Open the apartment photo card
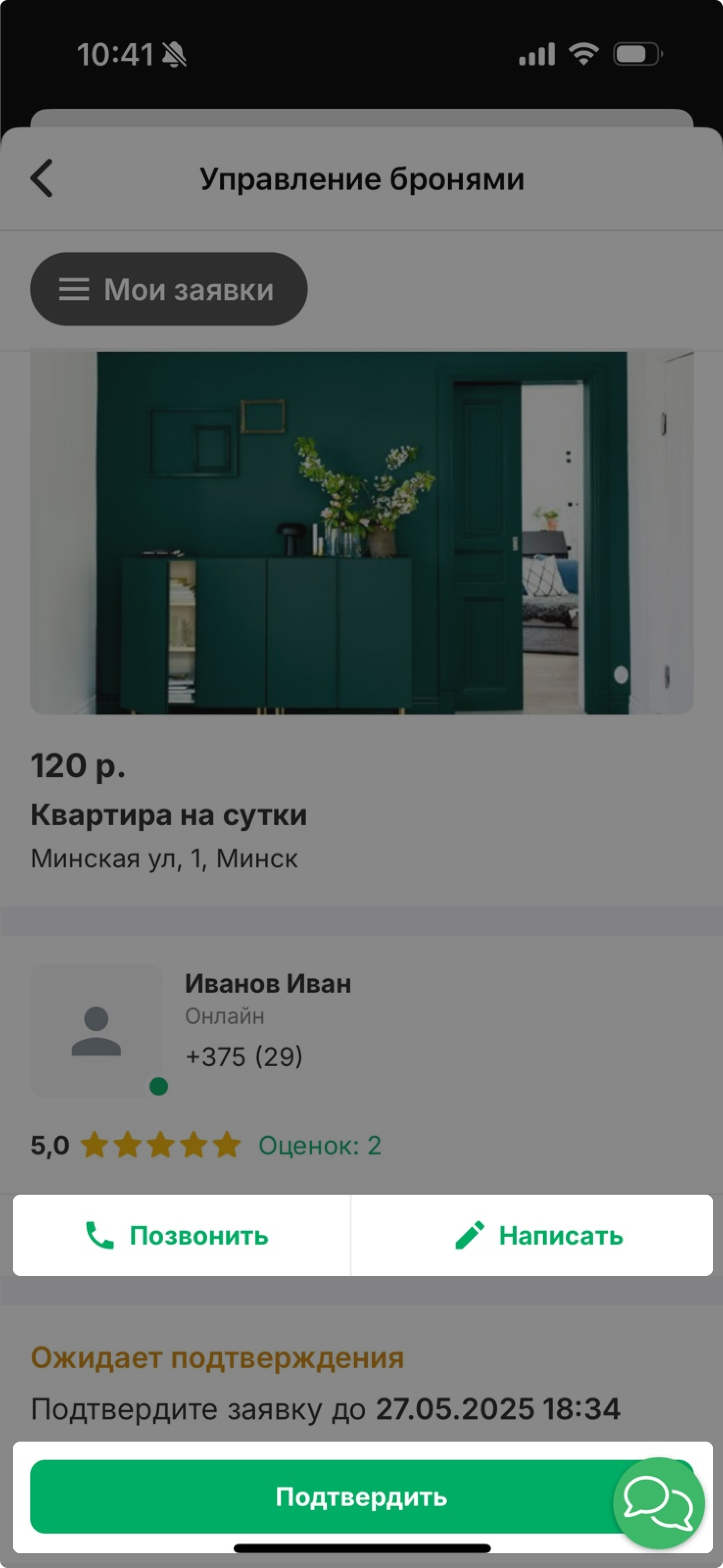The width and height of the screenshot is (723, 1568). [361, 533]
